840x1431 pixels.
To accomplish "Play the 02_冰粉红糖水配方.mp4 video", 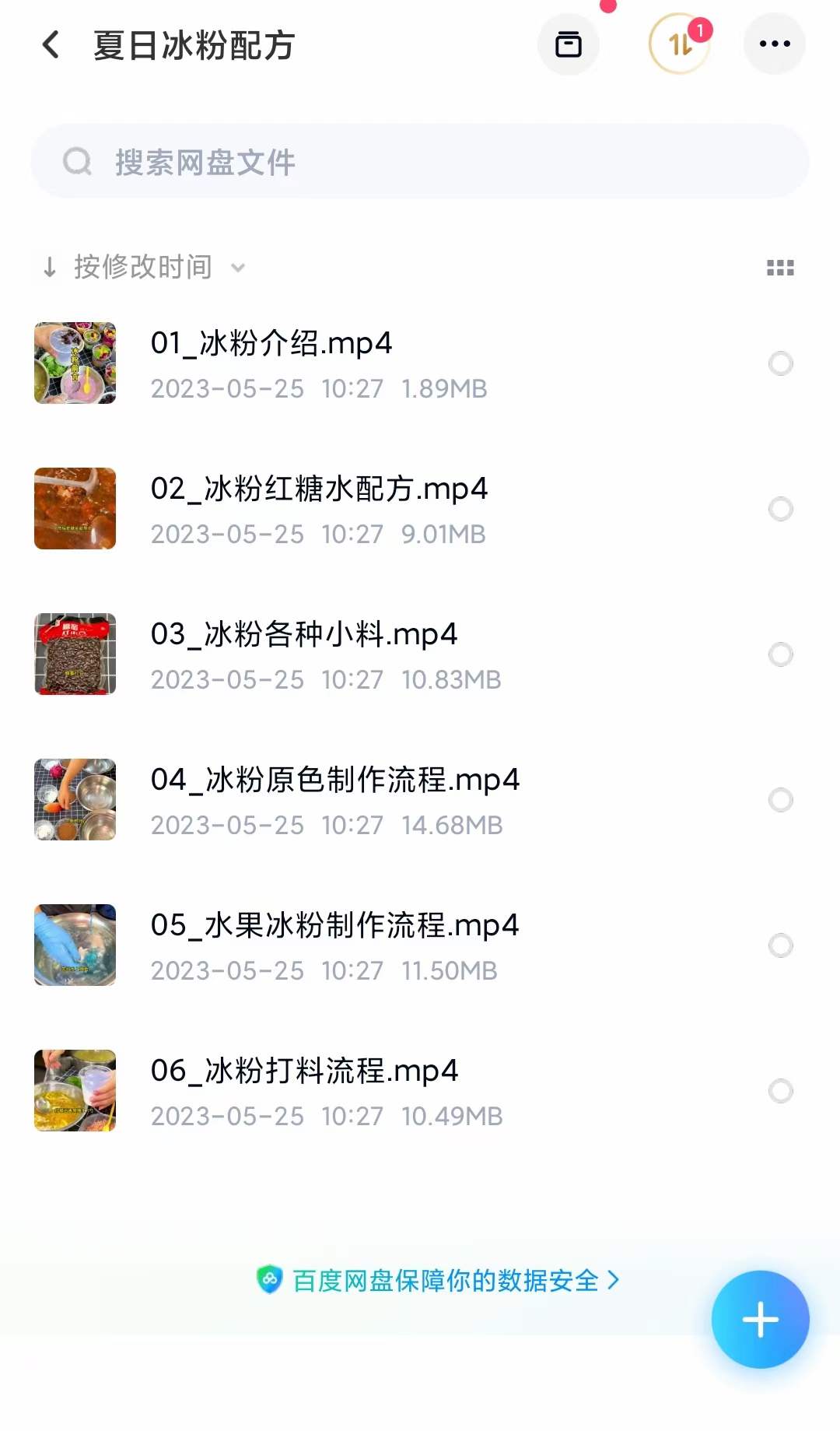I will coord(318,490).
